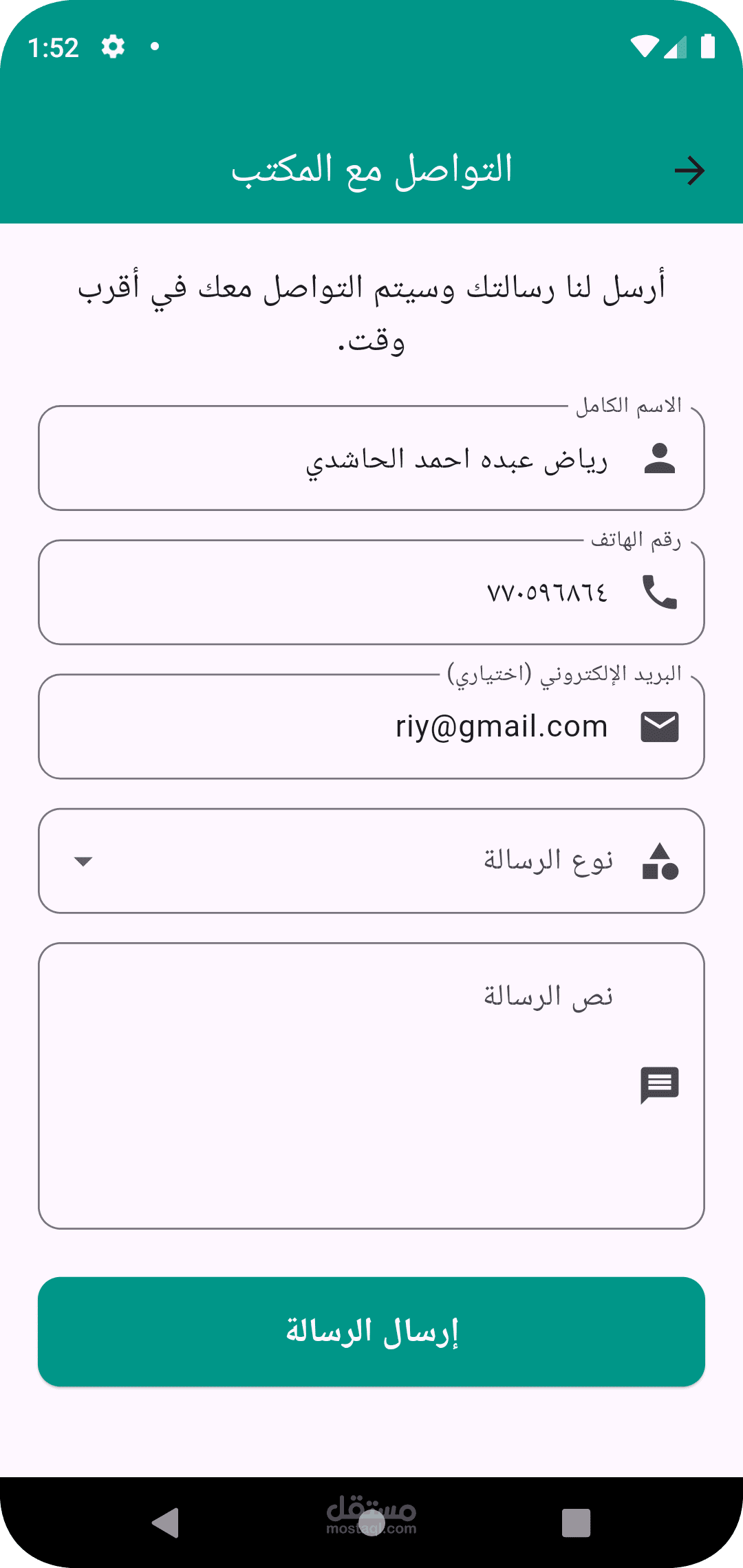Image resolution: width=743 pixels, height=1568 pixels.
Task: Expand the message type dropdown
Action: point(371,861)
